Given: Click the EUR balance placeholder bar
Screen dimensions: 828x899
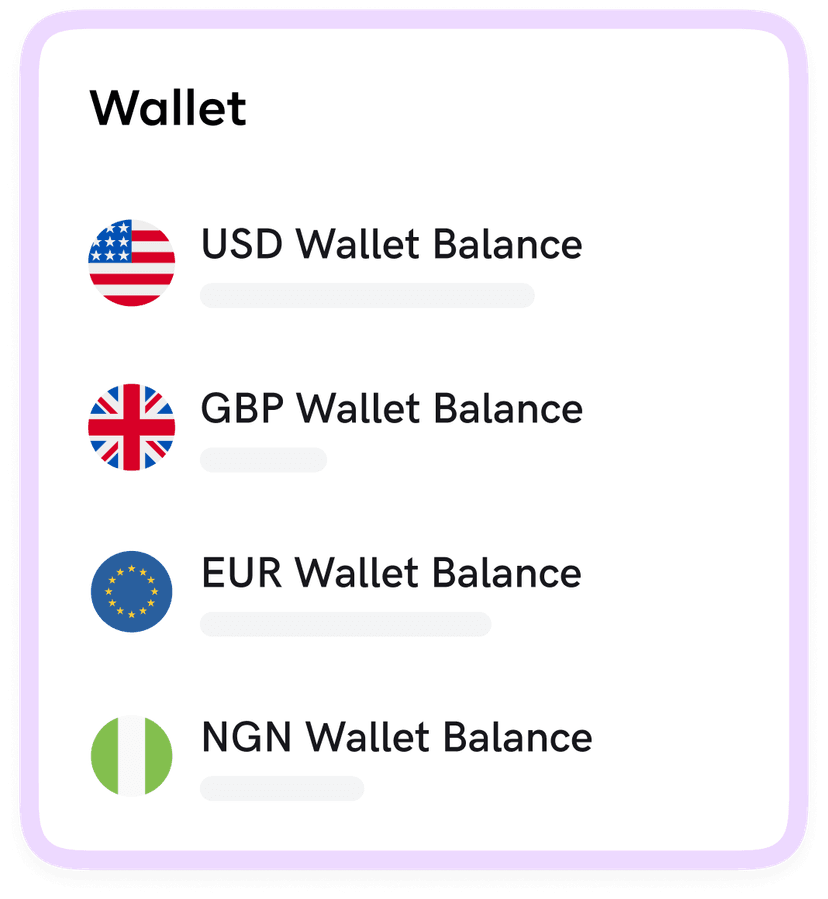Looking at the screenshot, I should pyautogui.click(x=345, y=624).
